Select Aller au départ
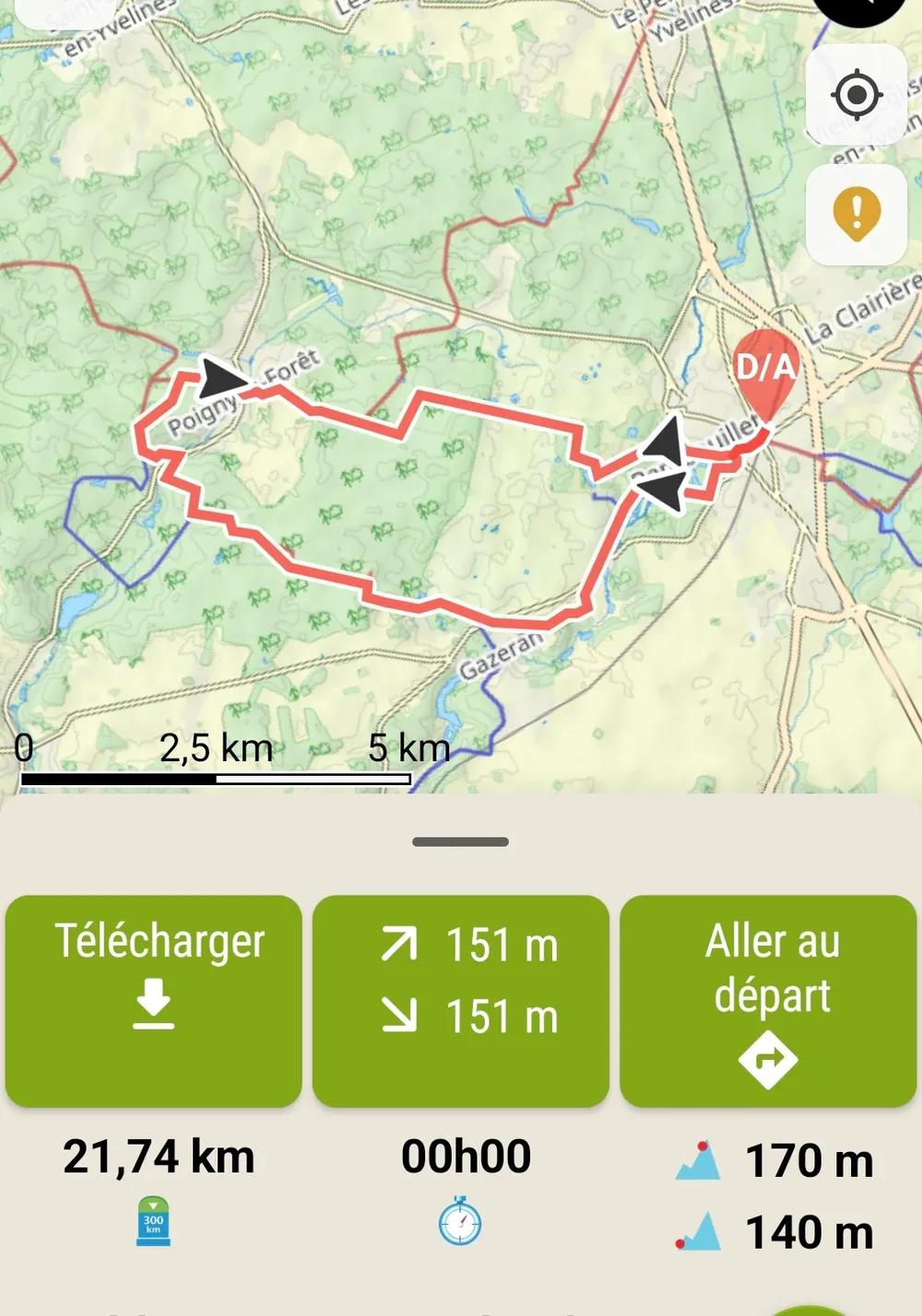The width and height of the screenshot is (922, 1316). point(768,1001)
